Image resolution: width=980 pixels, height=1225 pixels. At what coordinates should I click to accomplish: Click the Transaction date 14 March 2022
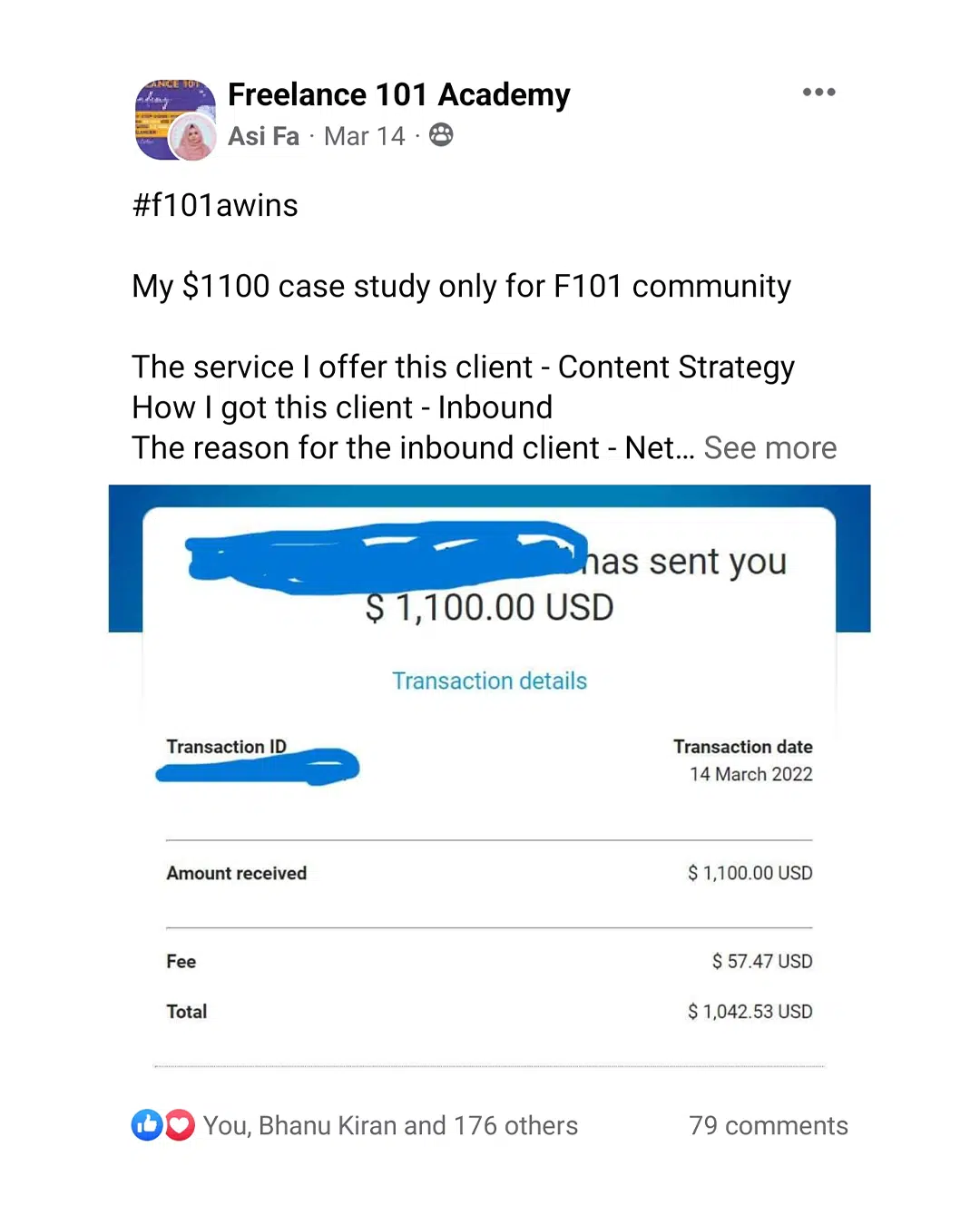tap(750, 774)
